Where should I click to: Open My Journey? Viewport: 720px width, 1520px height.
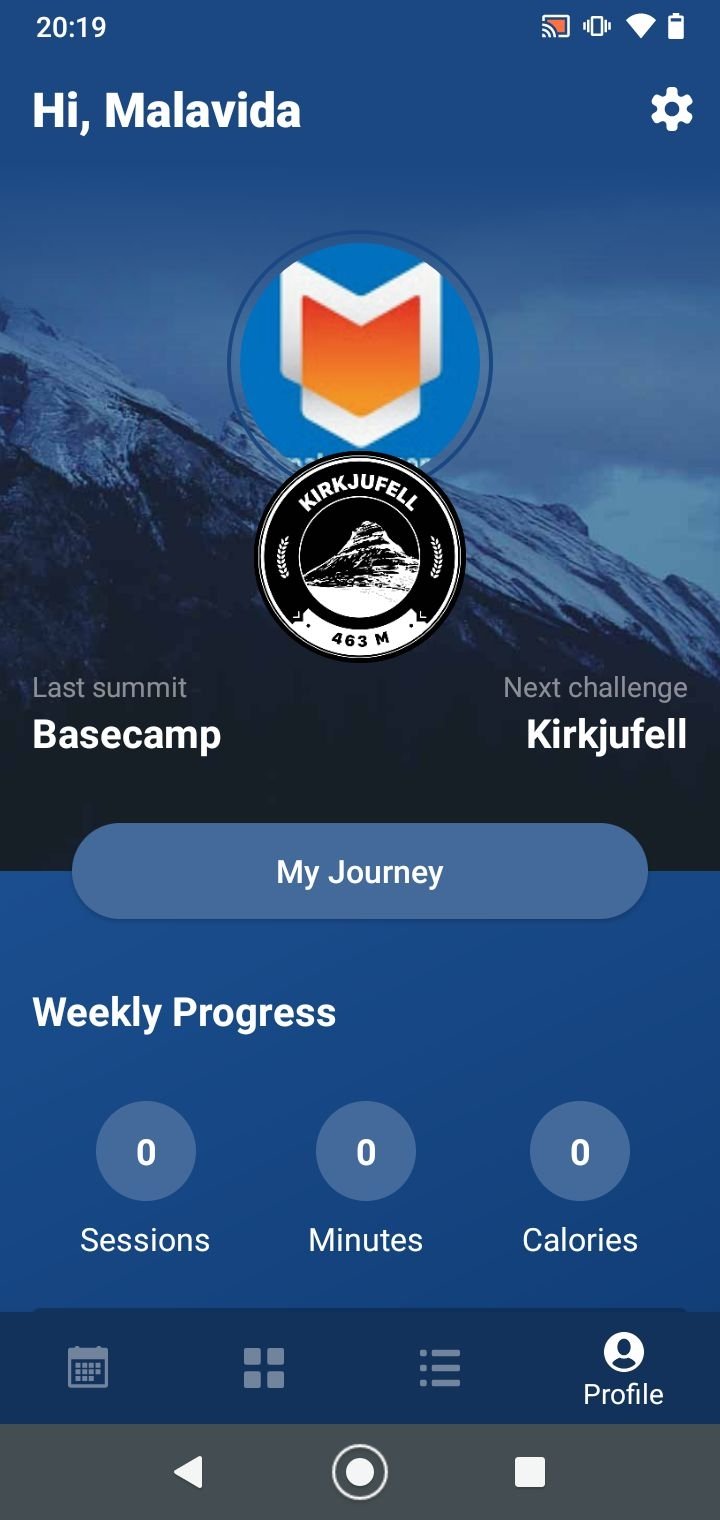[x=360, y=871]
